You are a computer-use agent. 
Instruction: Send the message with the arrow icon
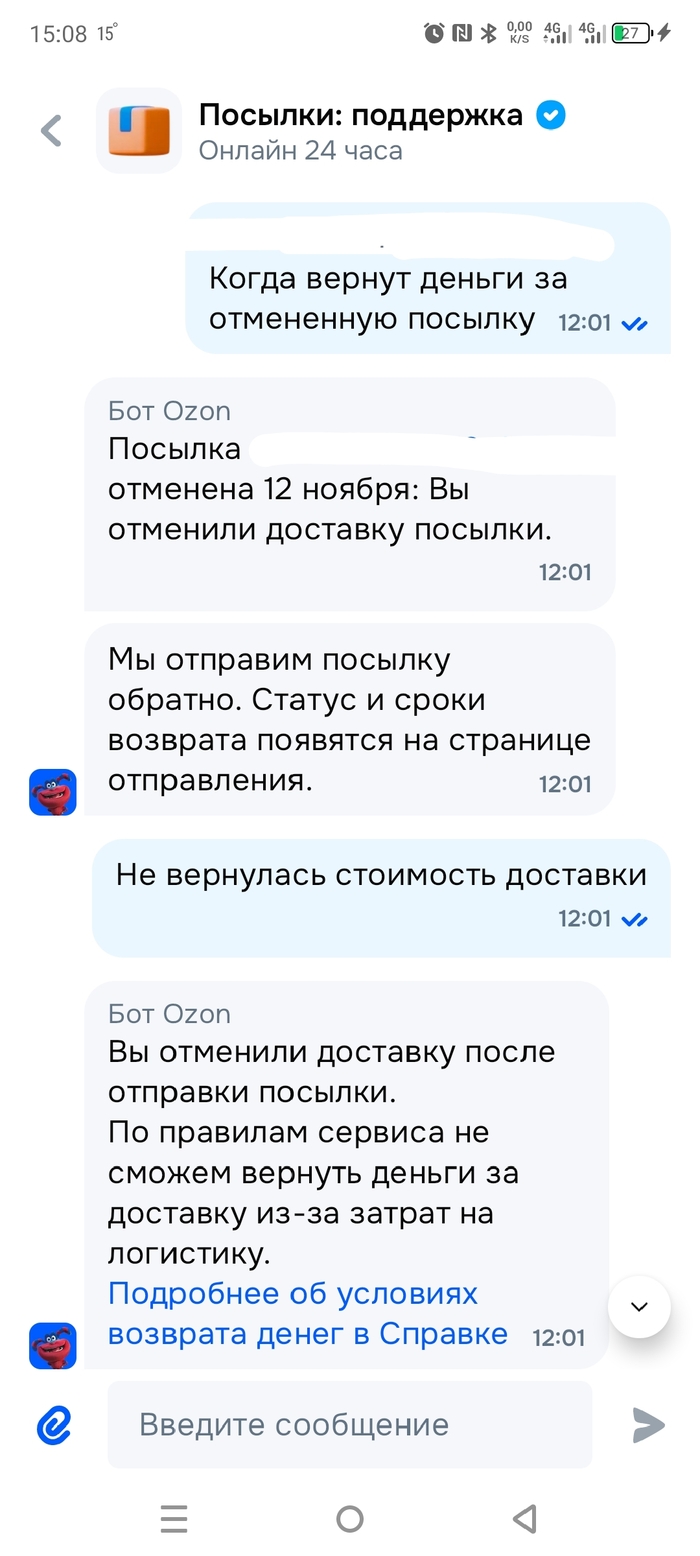pyautogui.click(x=648, y=1425)
